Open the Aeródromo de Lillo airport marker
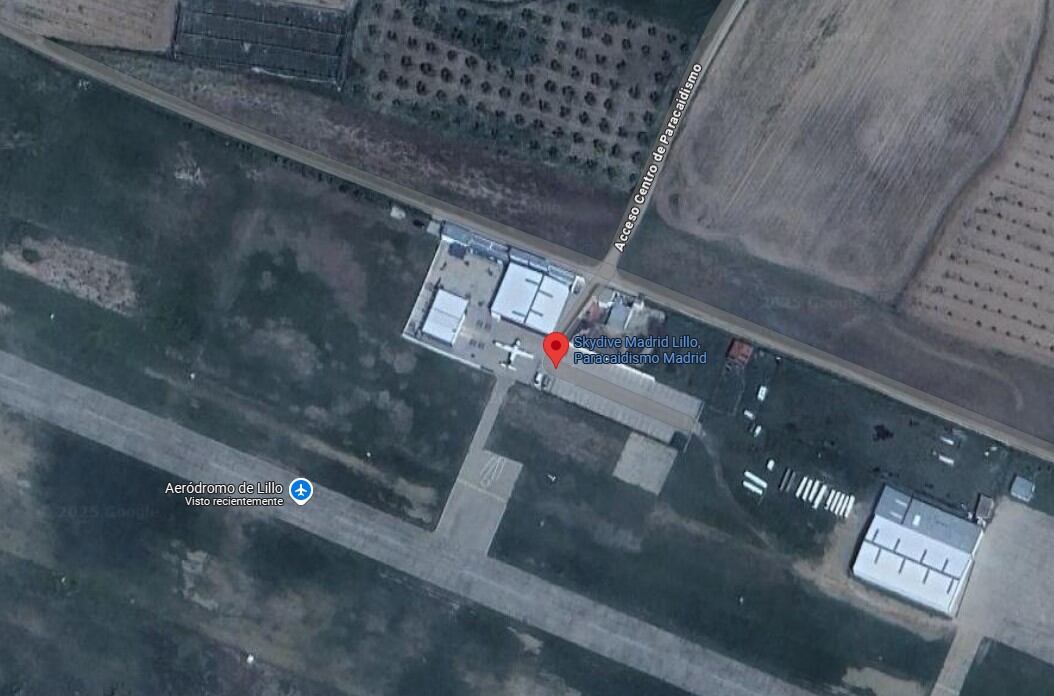Image resolution: width=1054 pixels, height=696 pixels. pos(301,491)
